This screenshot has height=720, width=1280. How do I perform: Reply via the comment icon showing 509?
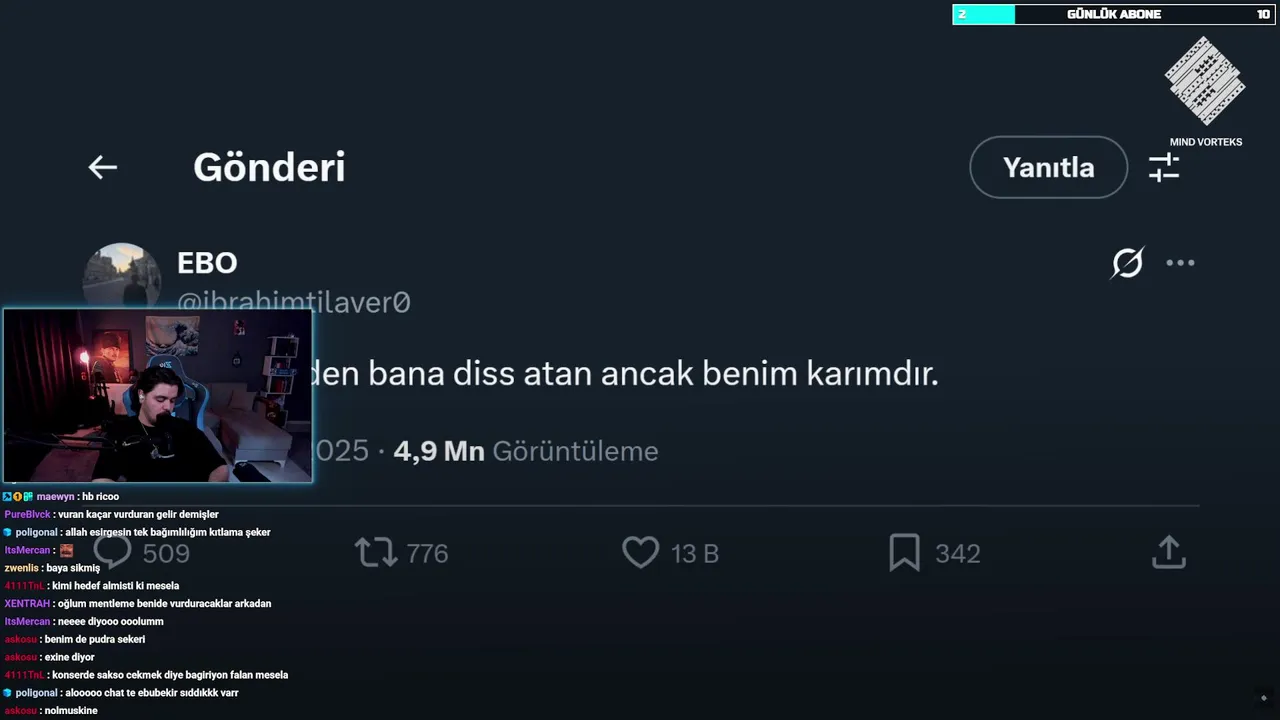click(113, 552)
